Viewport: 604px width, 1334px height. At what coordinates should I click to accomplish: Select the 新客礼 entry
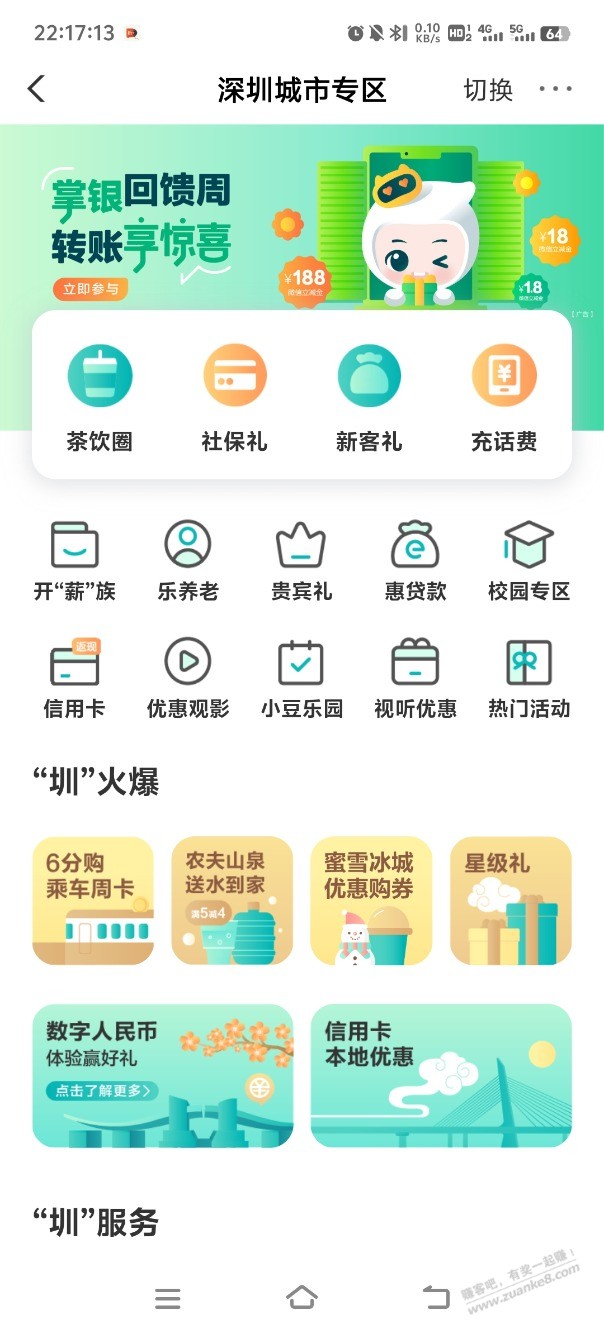click(369, 397)
